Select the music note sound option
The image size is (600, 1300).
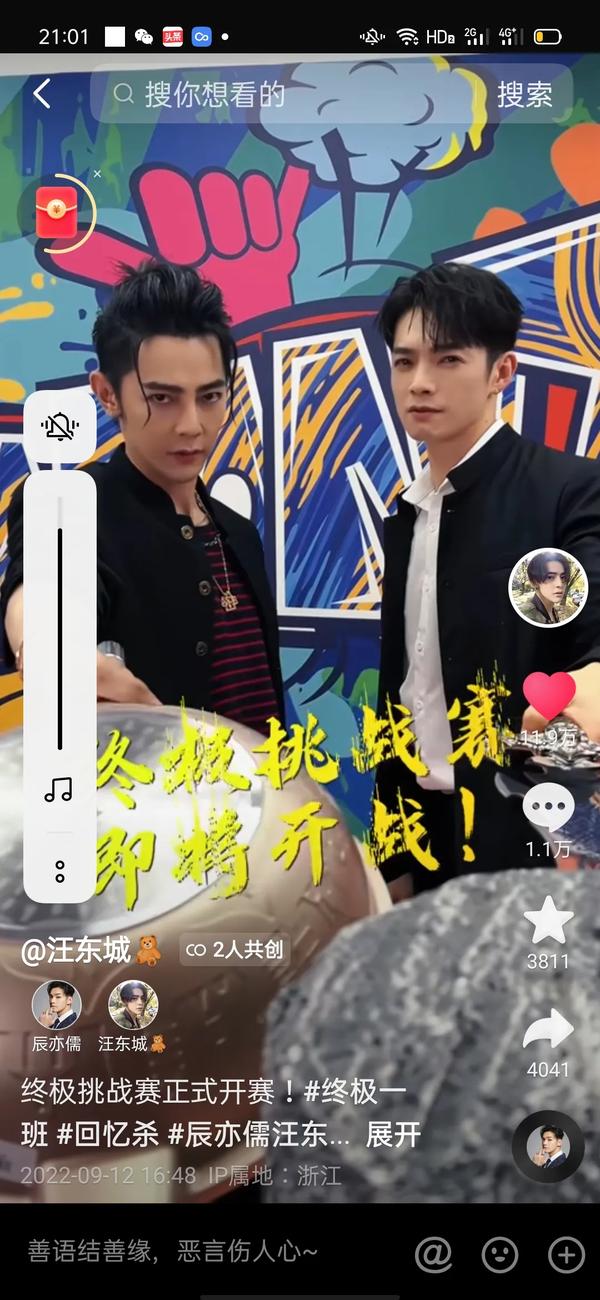click(59, 790)
